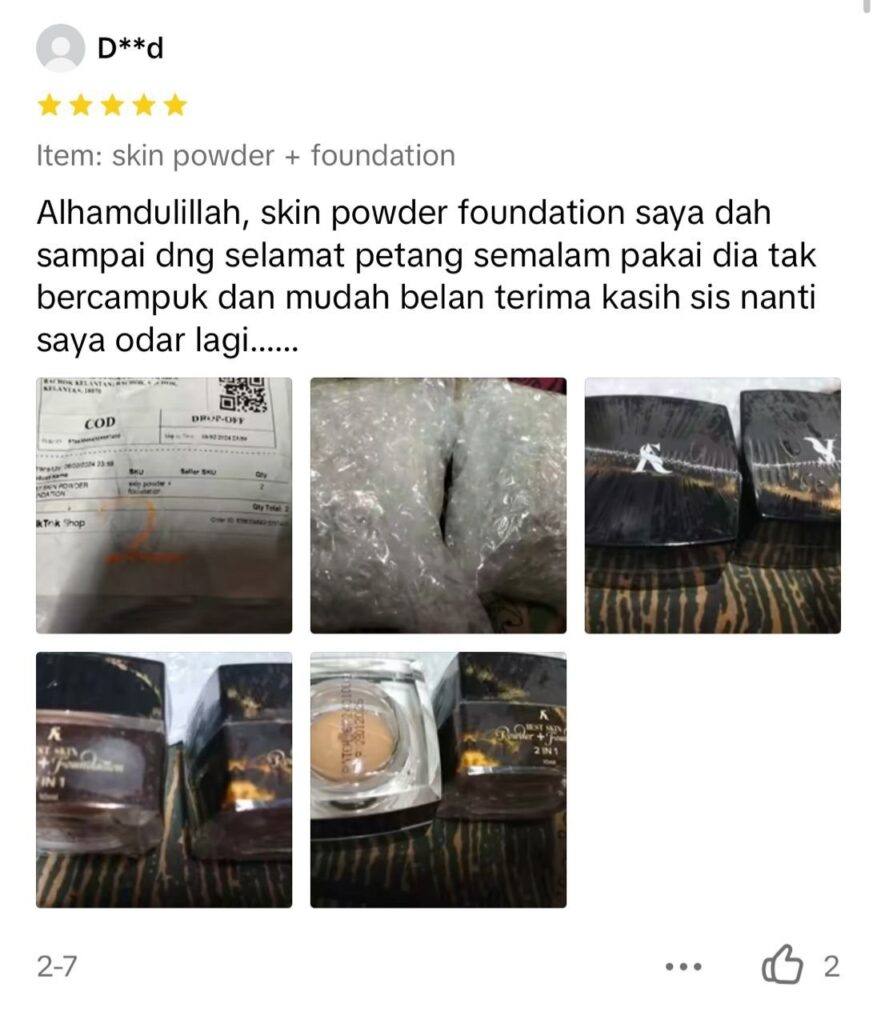Open the photo showing the opened foundation jar
Image resolution: width=877 pixels, height=1024 pixels.
click(x=438, y=780)
